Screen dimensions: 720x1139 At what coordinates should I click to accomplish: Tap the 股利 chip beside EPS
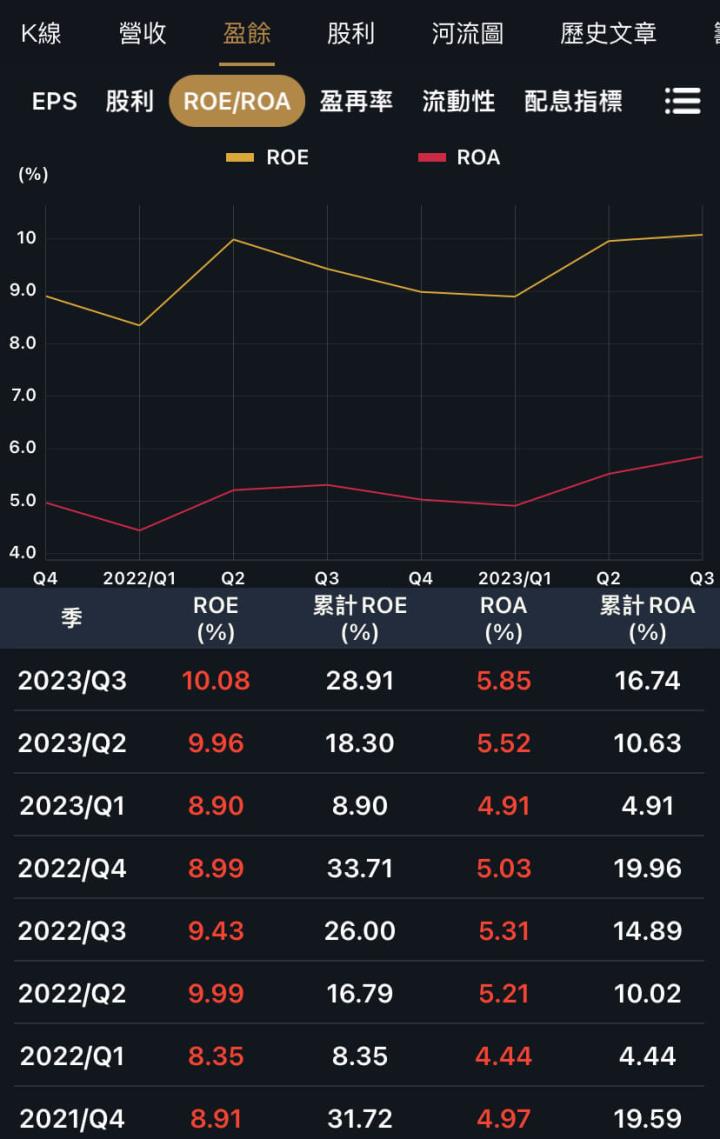[130, 101]
